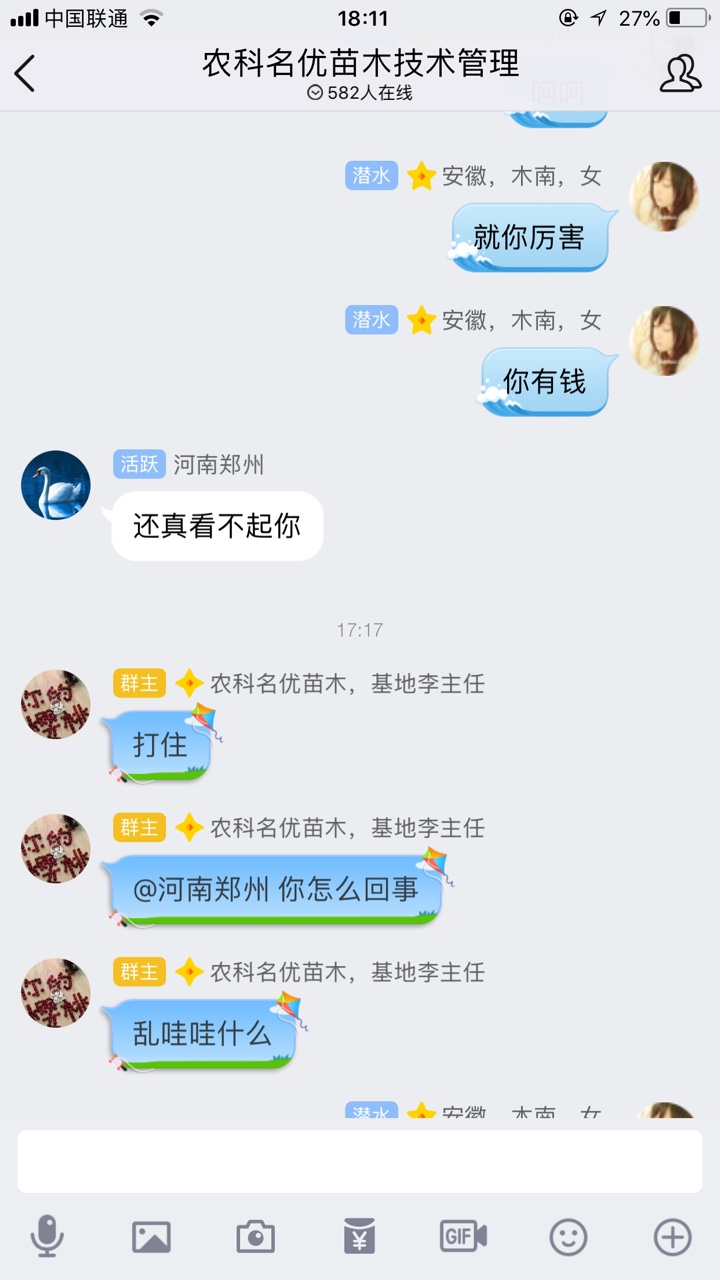
Task: Open group owner avatar beside 打住
Action: pos(56,705)
